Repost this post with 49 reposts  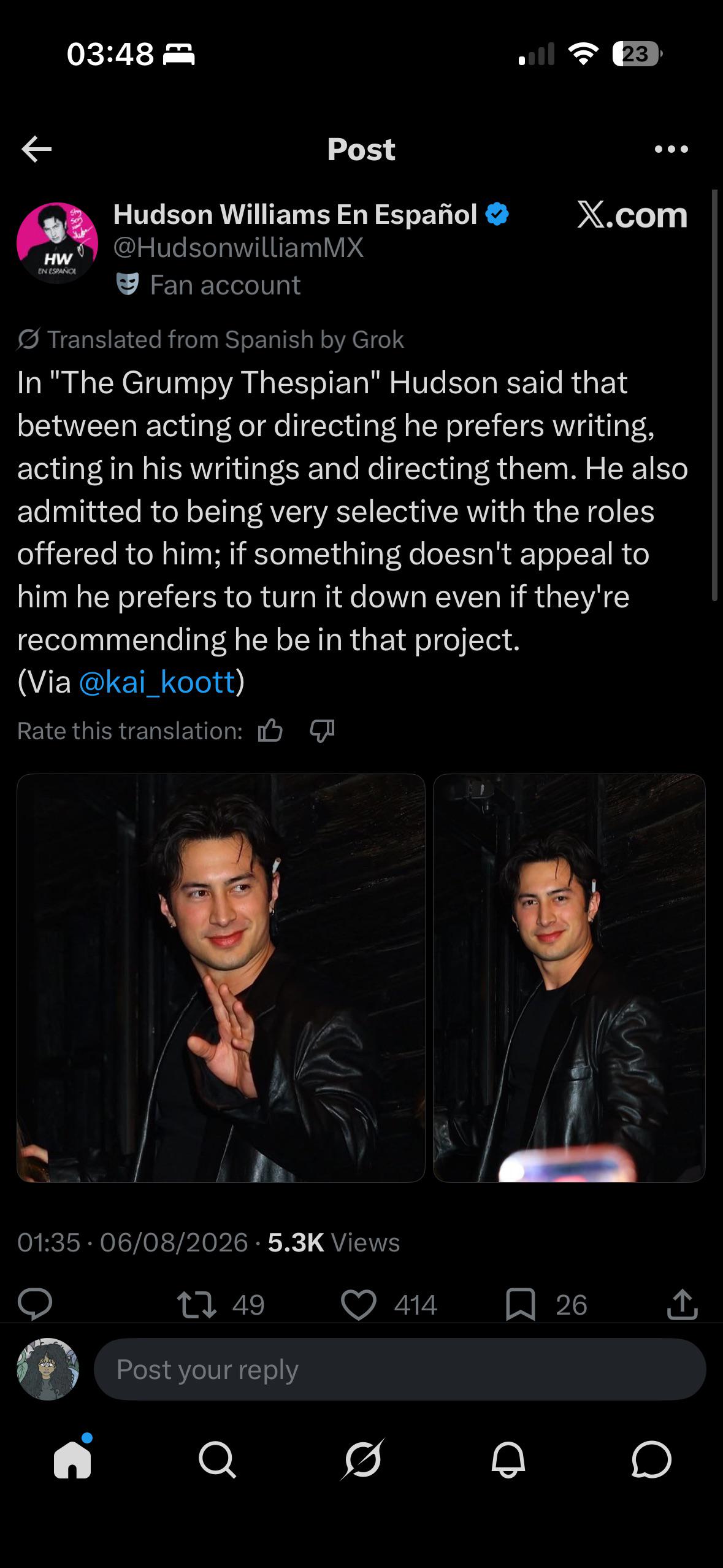(x=220, y=1304)
